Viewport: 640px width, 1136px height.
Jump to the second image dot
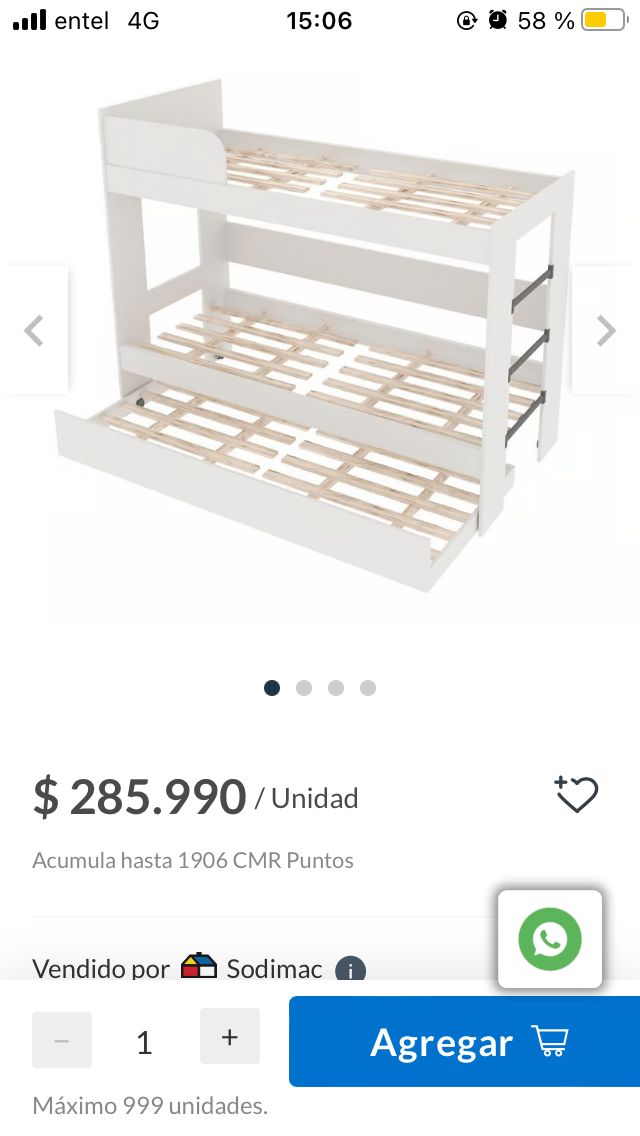[x=304, y=688]
